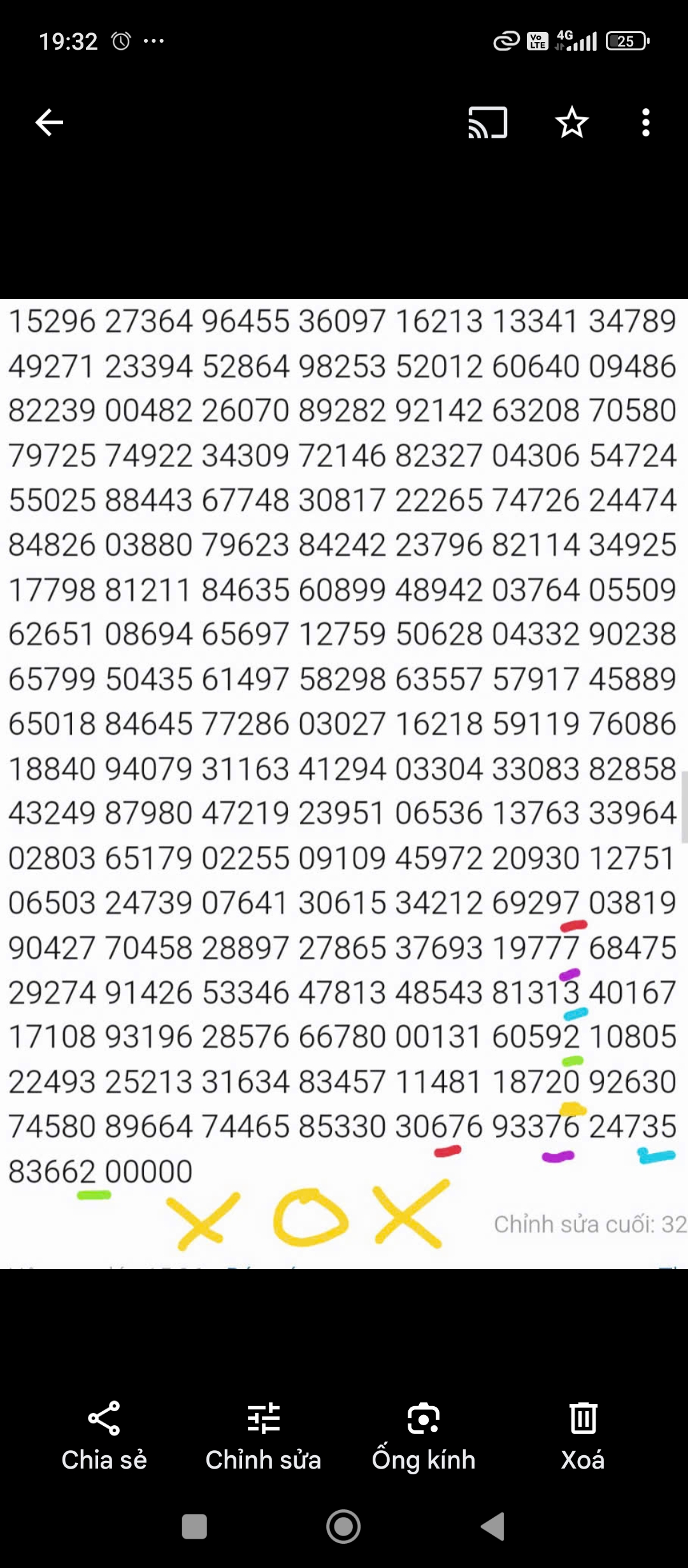
Task: Open Chỉnh sửa to edit the photo
Action: 263,1437
